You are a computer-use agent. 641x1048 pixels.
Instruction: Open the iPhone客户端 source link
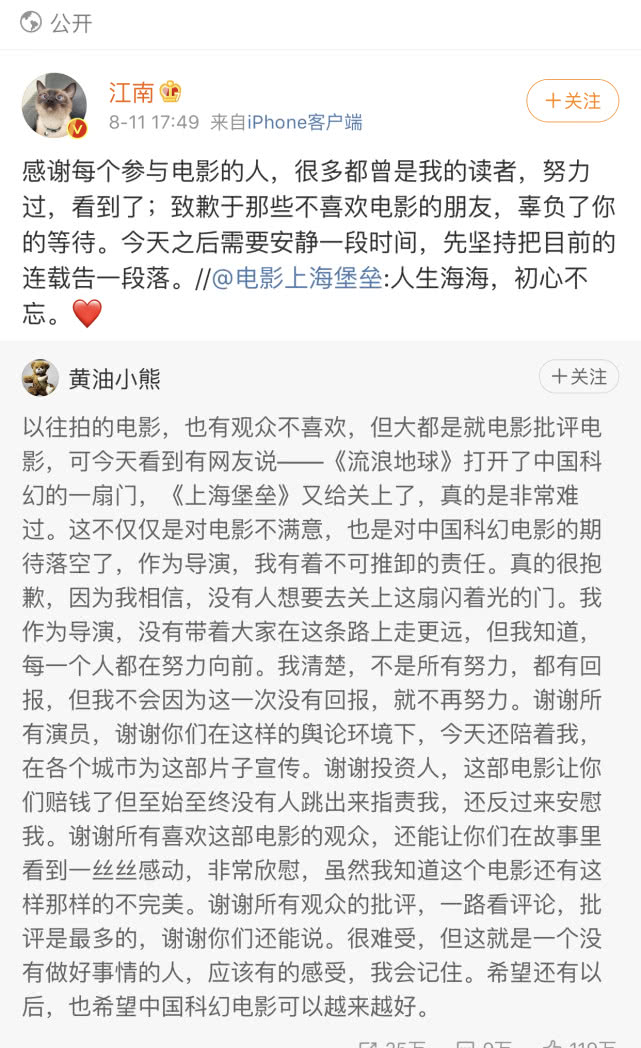(304, 123)
